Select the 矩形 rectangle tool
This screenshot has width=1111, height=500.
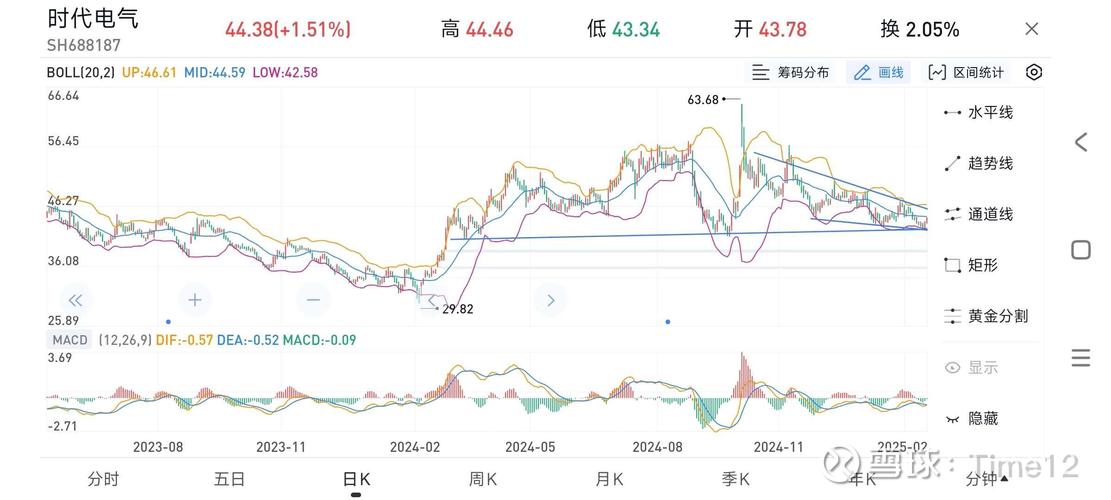pos(971,265)
